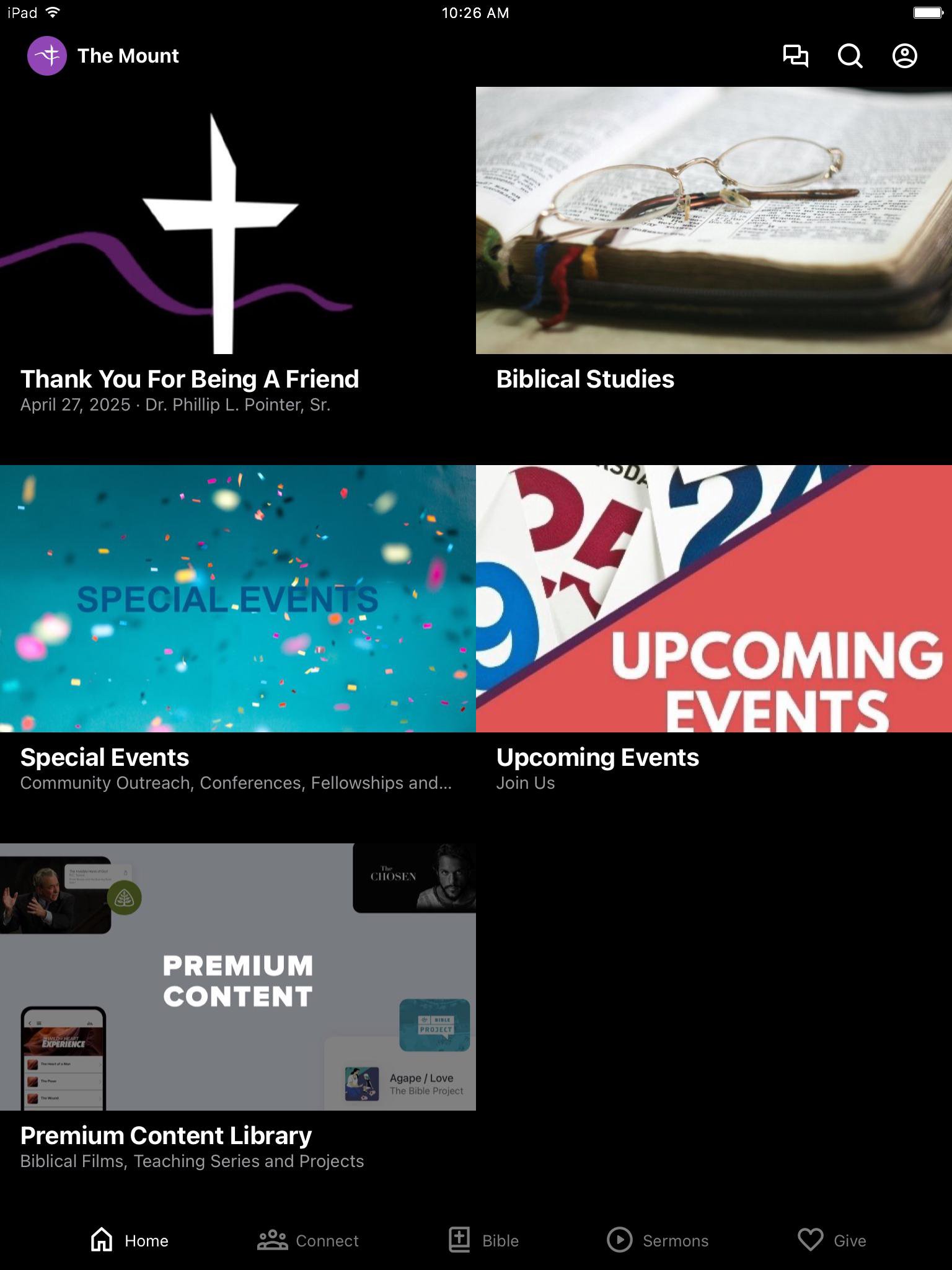Switch to the Sermons tab

[658, 1240]
